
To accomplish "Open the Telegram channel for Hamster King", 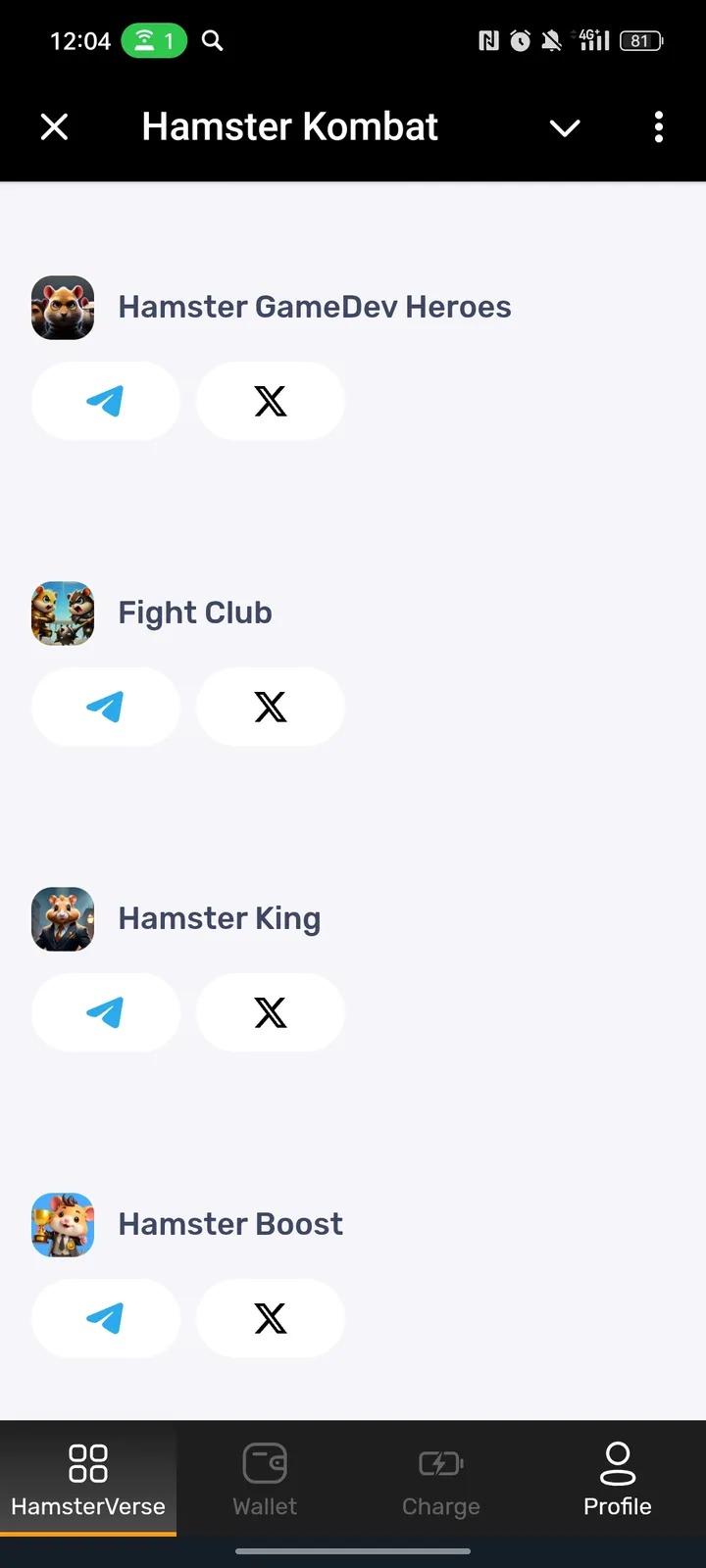I will click(x=105, y=1012).
